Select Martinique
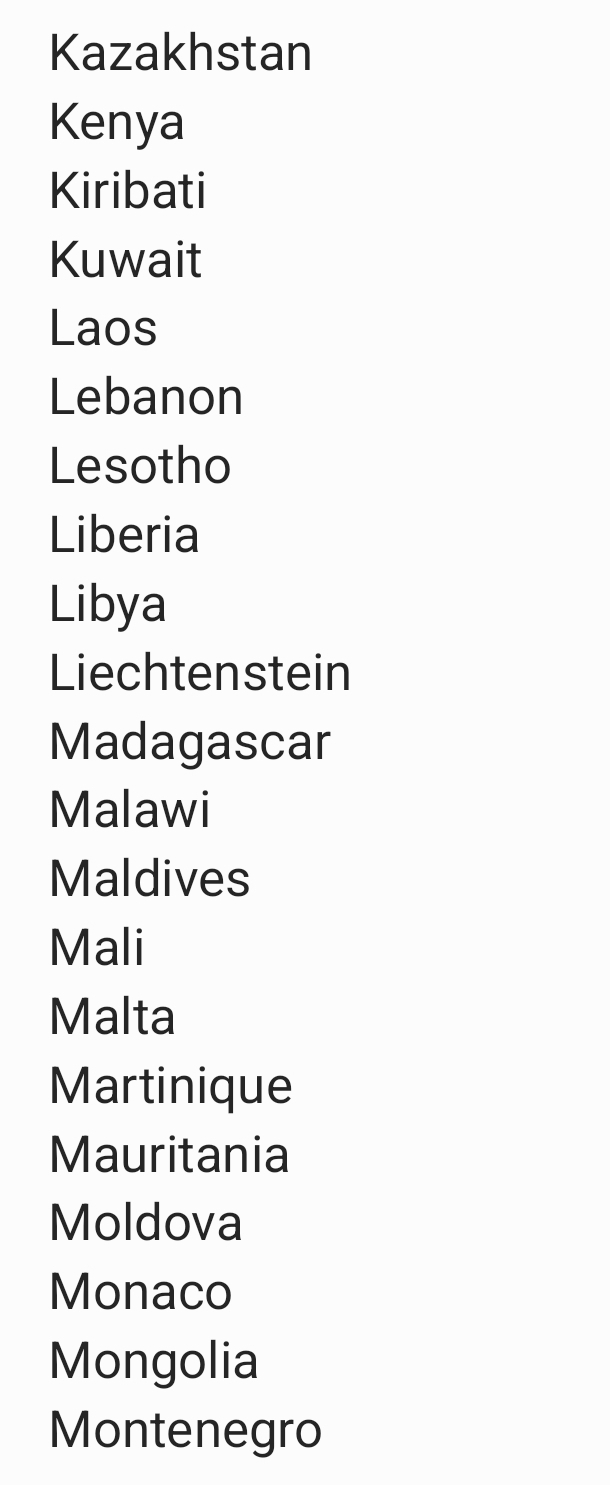 click(170, 1086)
